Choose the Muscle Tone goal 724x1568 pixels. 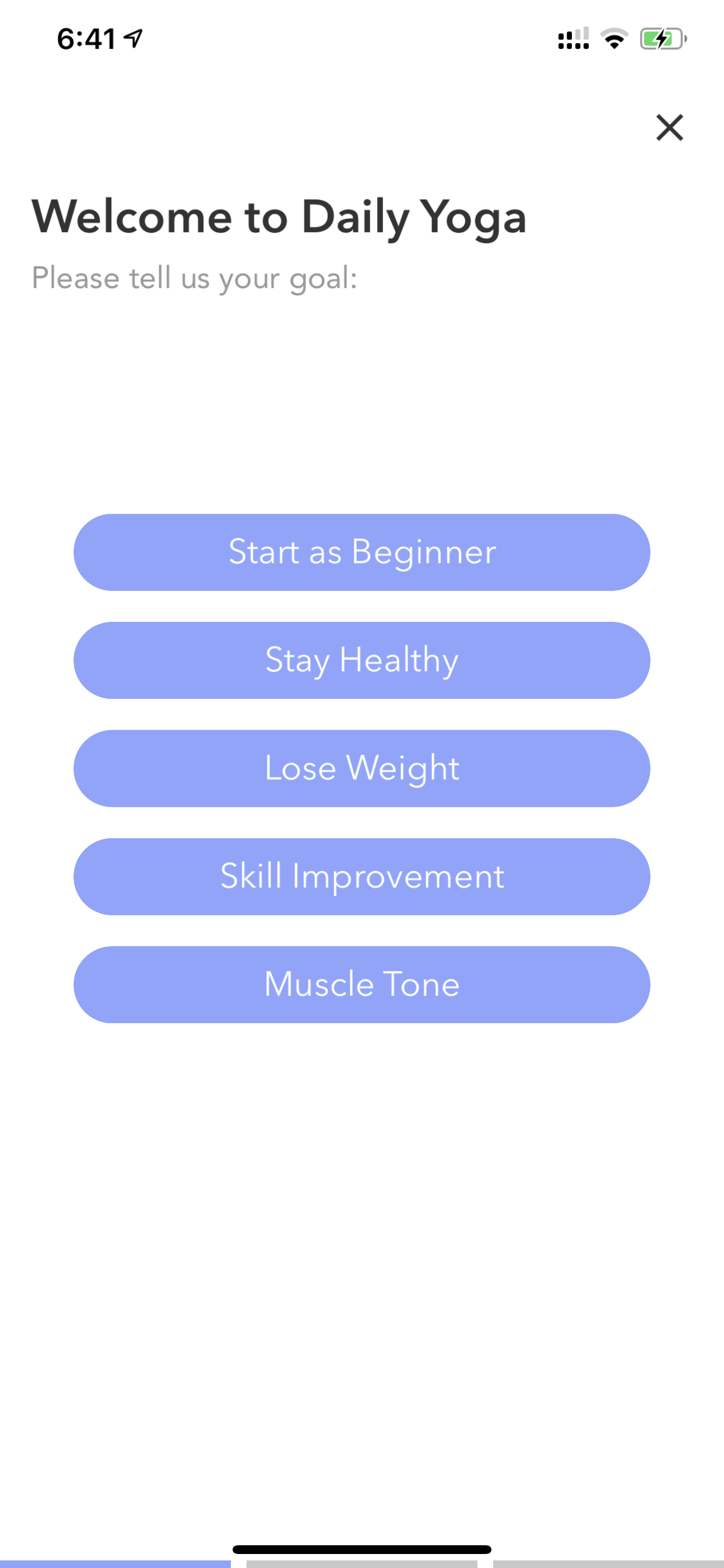pos(362,984)
